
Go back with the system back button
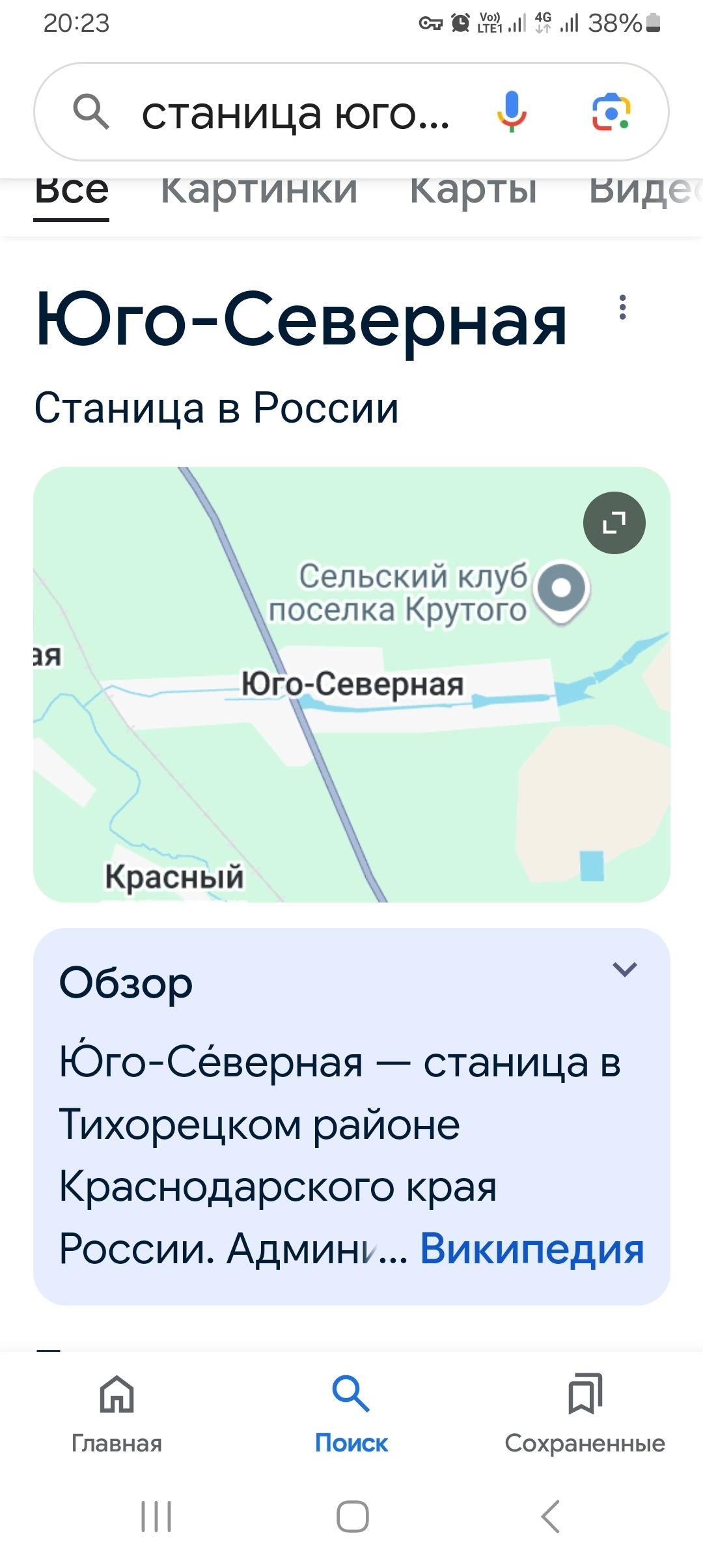[x=550, y=1517]
